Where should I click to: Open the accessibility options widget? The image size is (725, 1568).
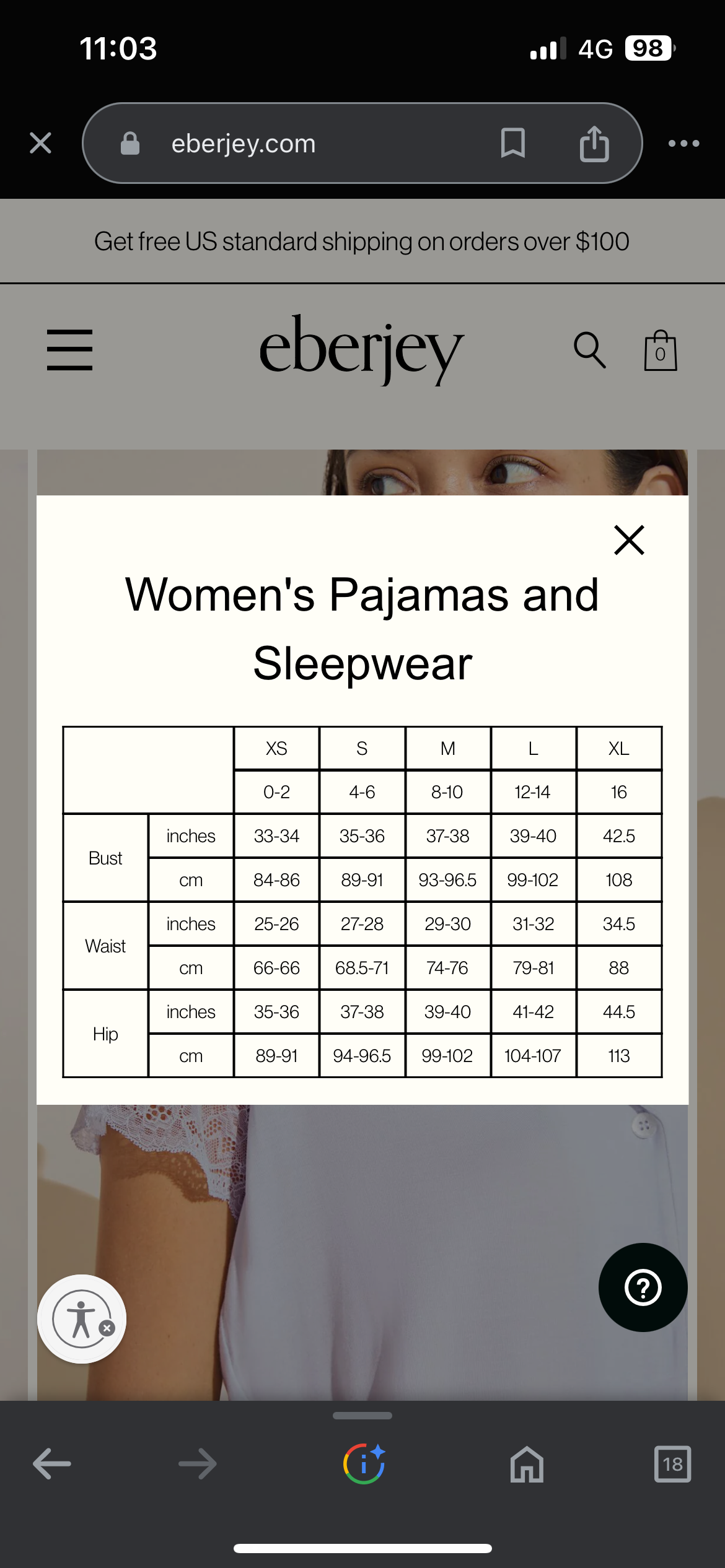81,1319
